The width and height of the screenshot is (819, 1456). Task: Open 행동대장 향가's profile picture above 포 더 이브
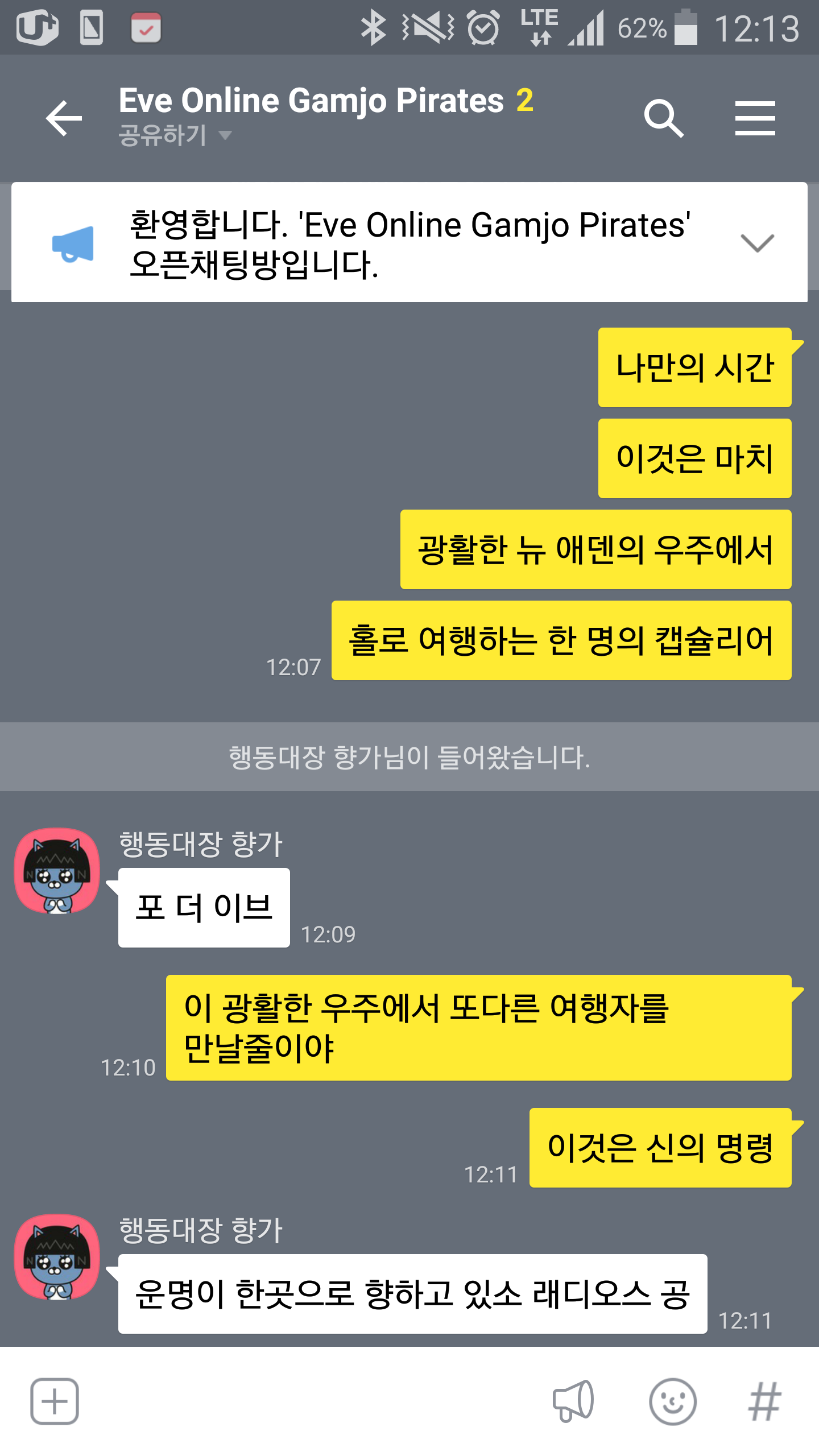click(57, 870)
